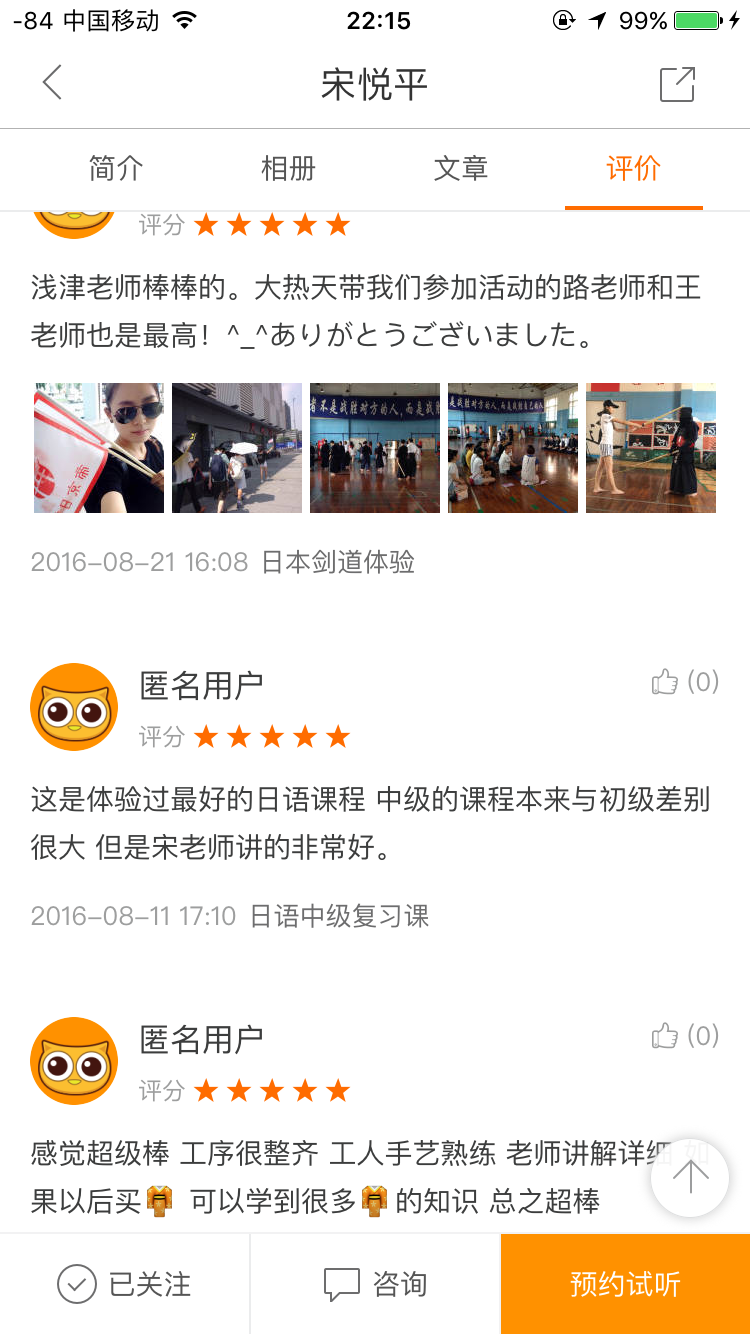Open the selfie photo with sunglasses
The width and height of the screenshot is (750, 1334).
(99, 448)
